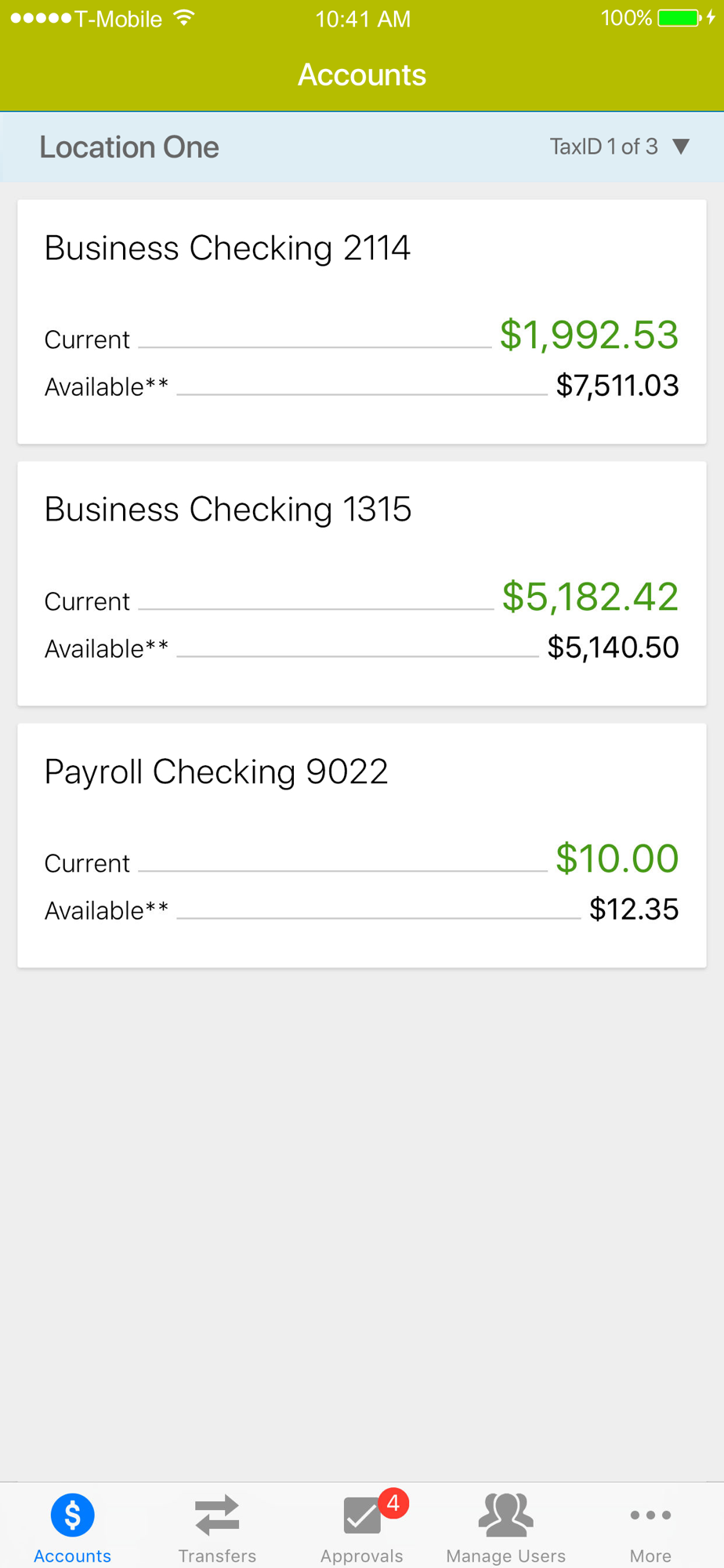Screen dimensions: 724x1568
Task: Open the Business Checking 2114 account
Action: [362, 321]
